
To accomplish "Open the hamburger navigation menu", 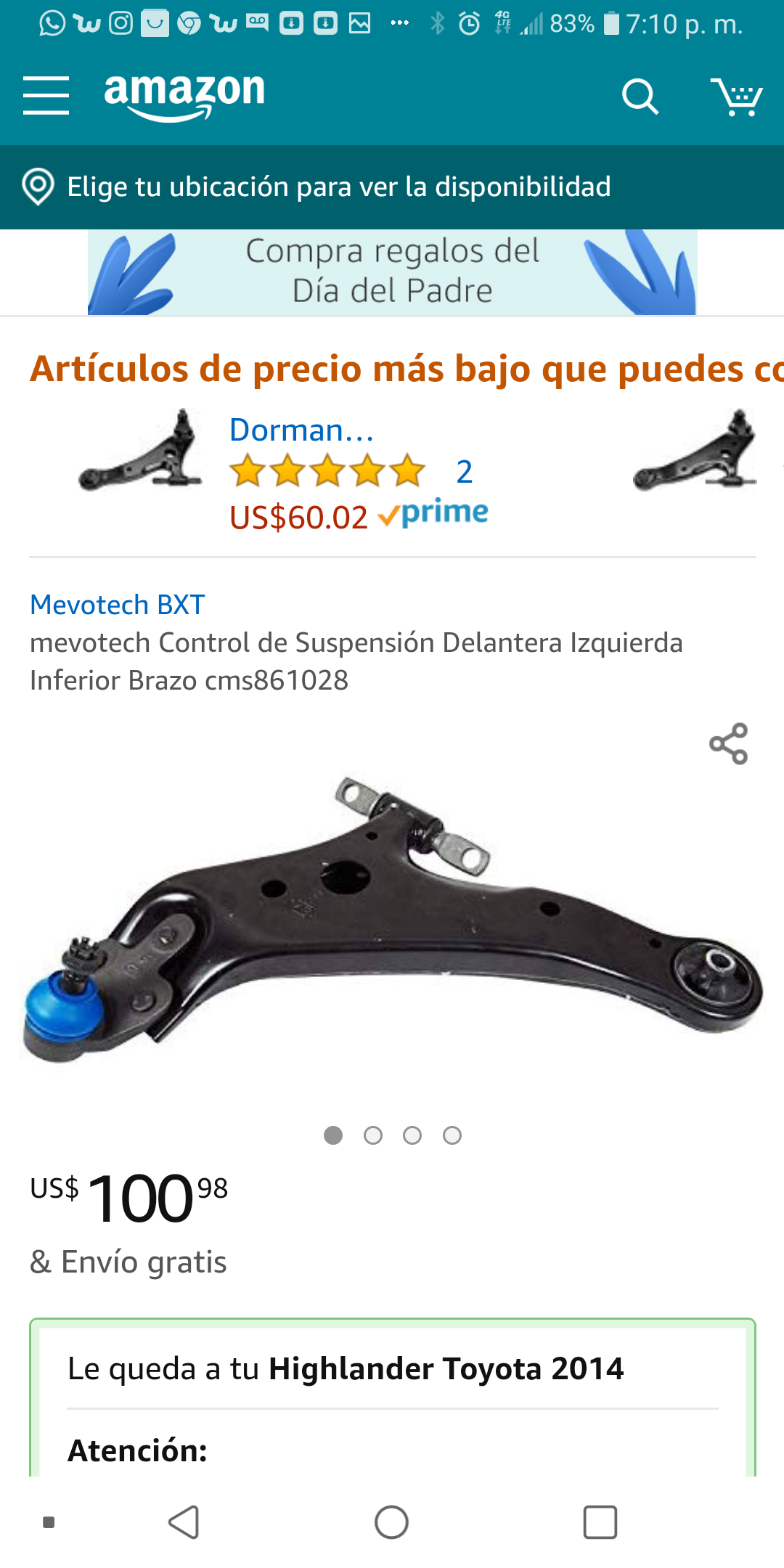I will point(46,95).
